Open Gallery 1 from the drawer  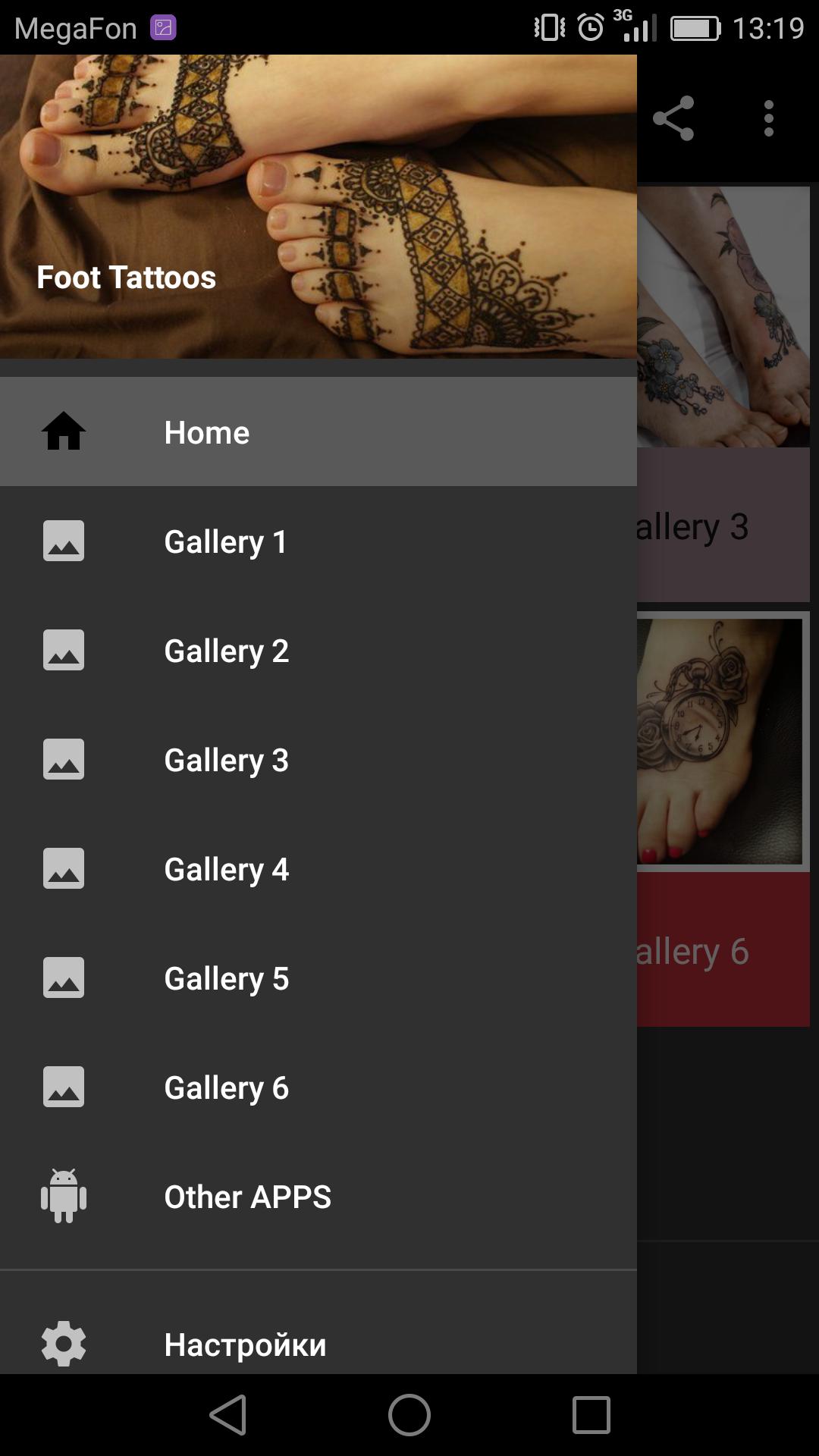click(x=318, y=541)
